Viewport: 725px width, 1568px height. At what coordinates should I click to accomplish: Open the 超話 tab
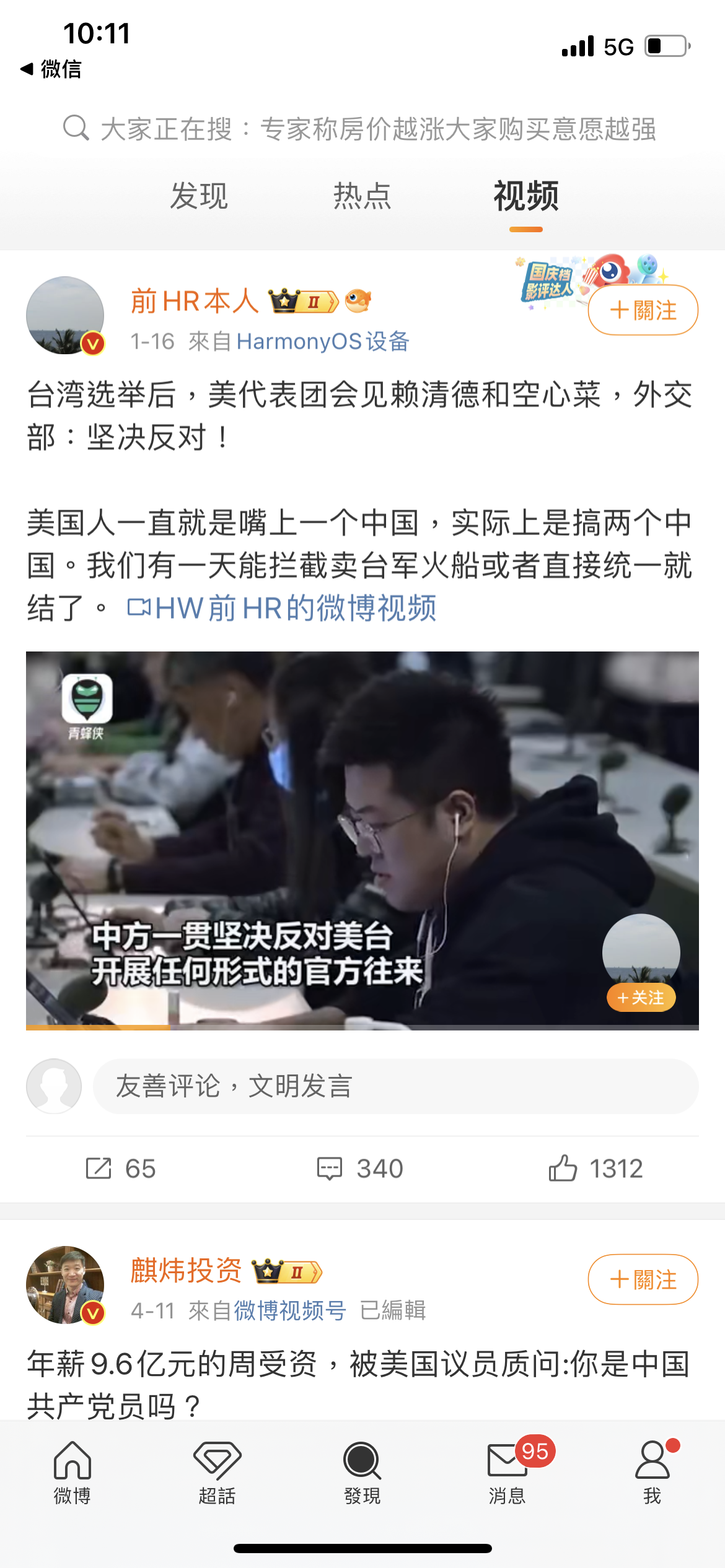point(217,1473)
